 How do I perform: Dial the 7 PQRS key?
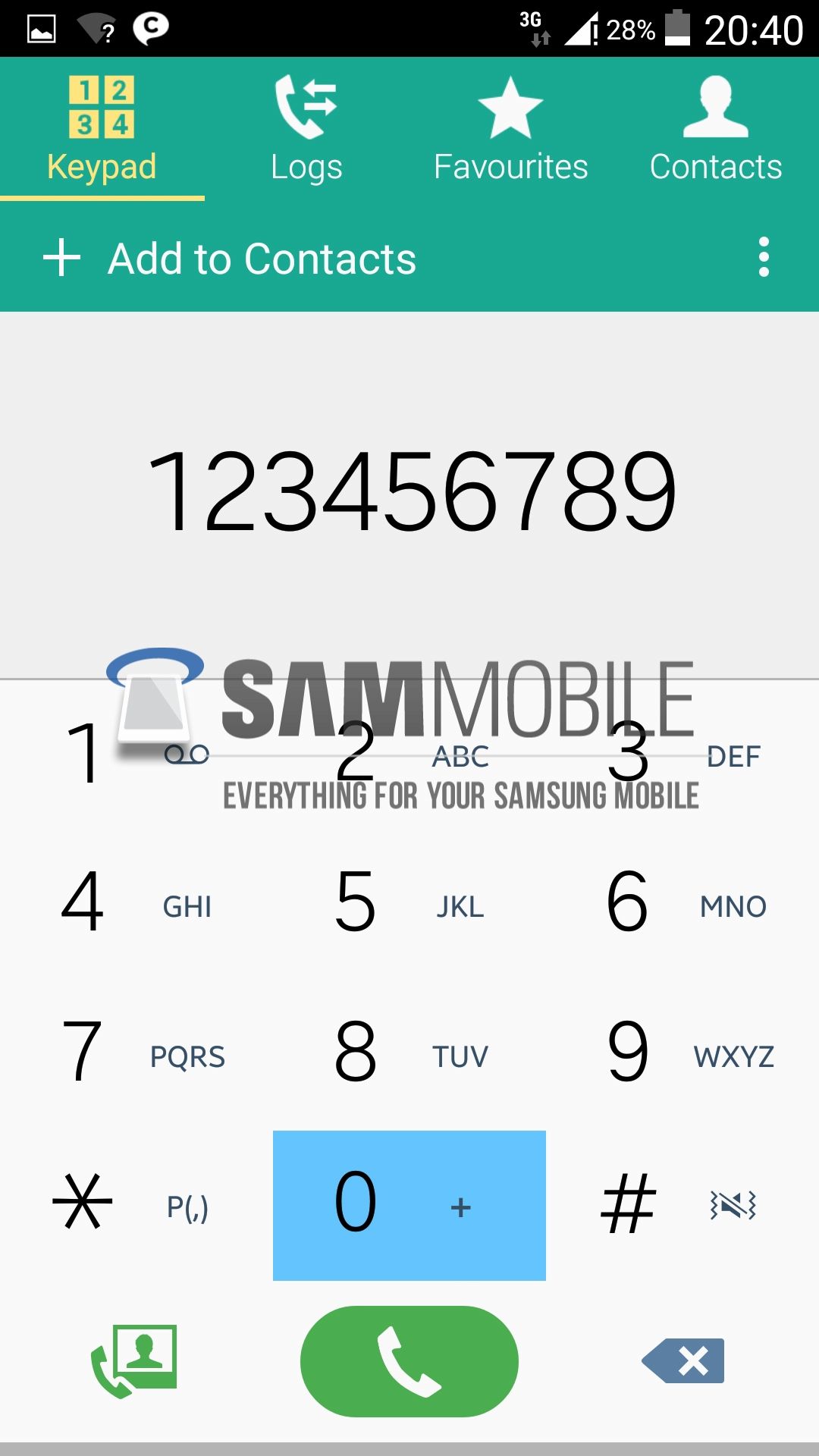(136, 1053)
